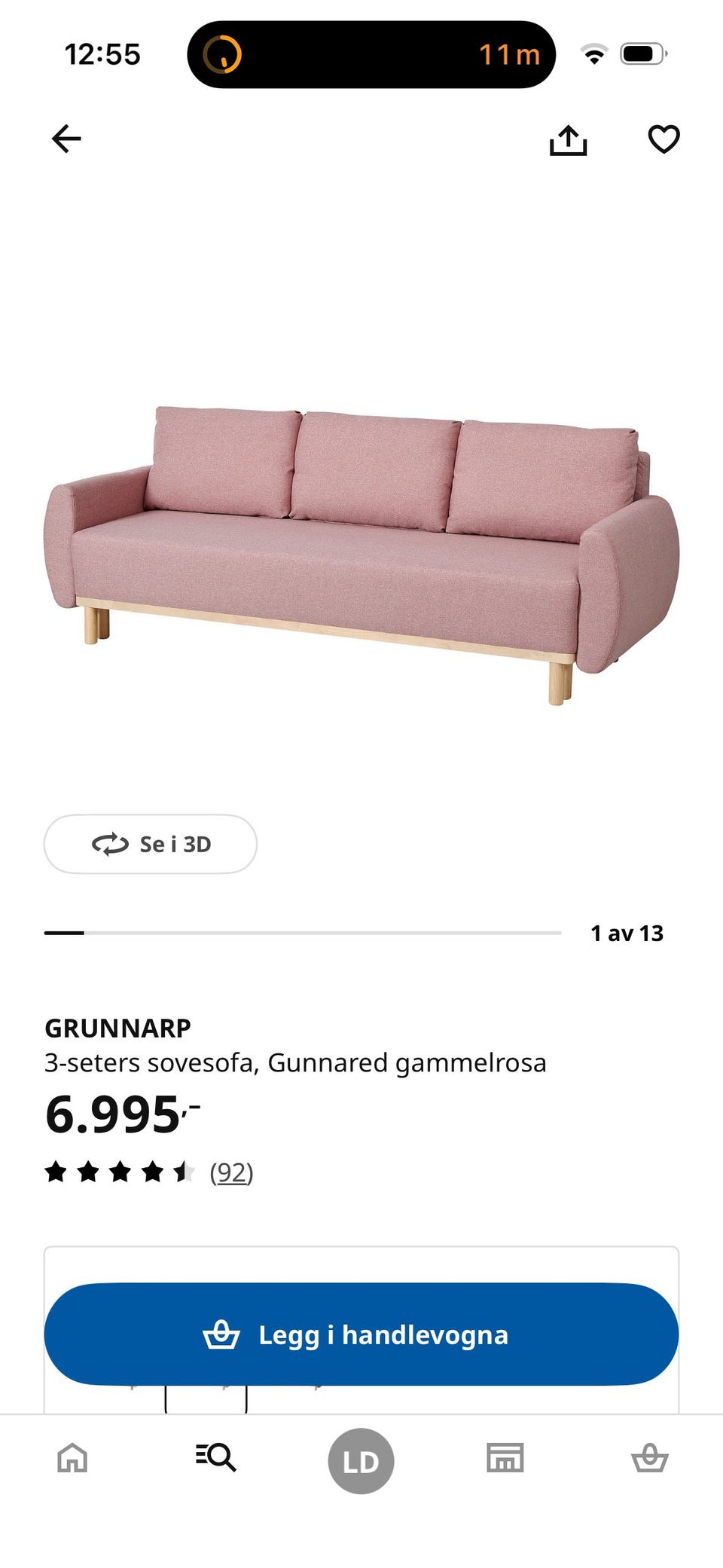Viewport: 723px width, 1568px height.
Task: Open the 92 customer reviews
Action: pos(231,1171)
